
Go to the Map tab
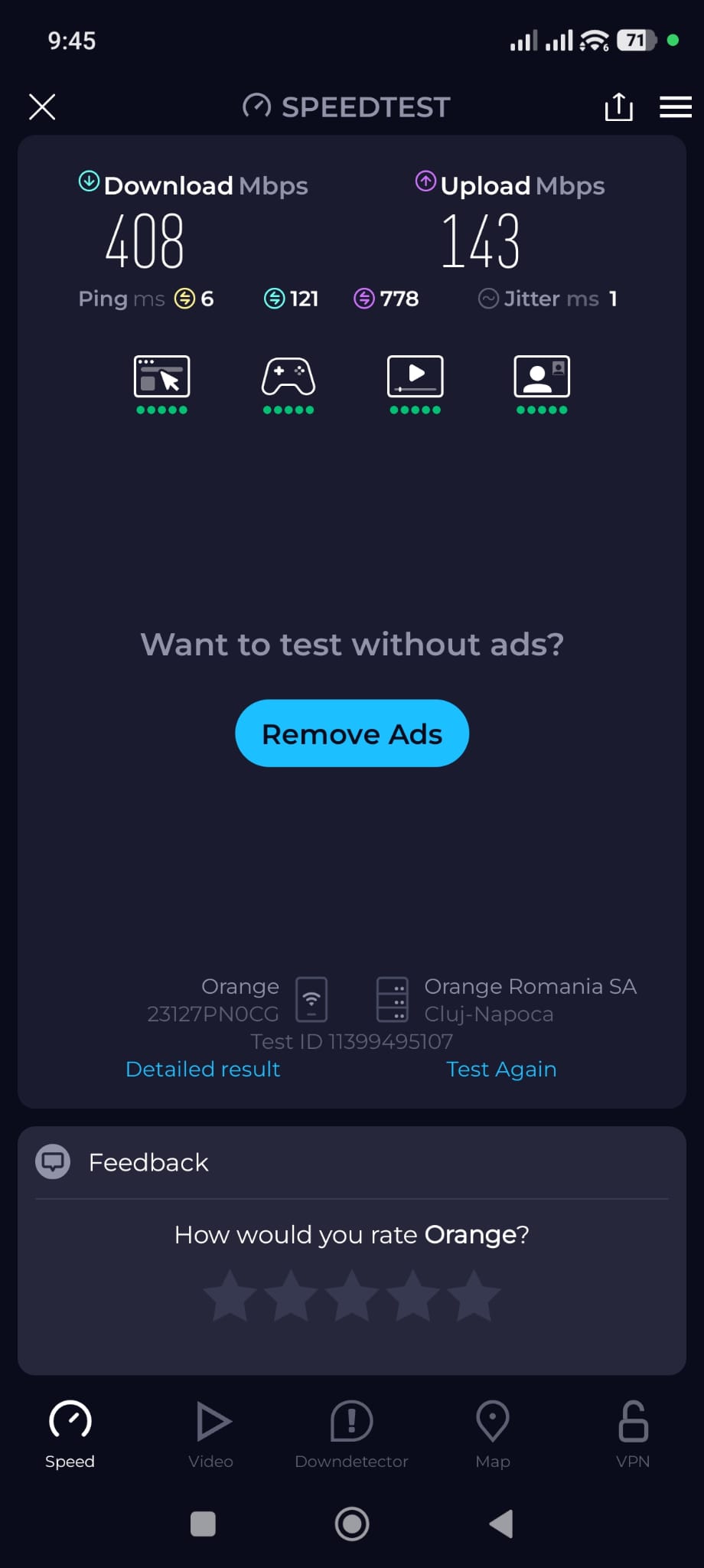click(x=493, y=1433)
